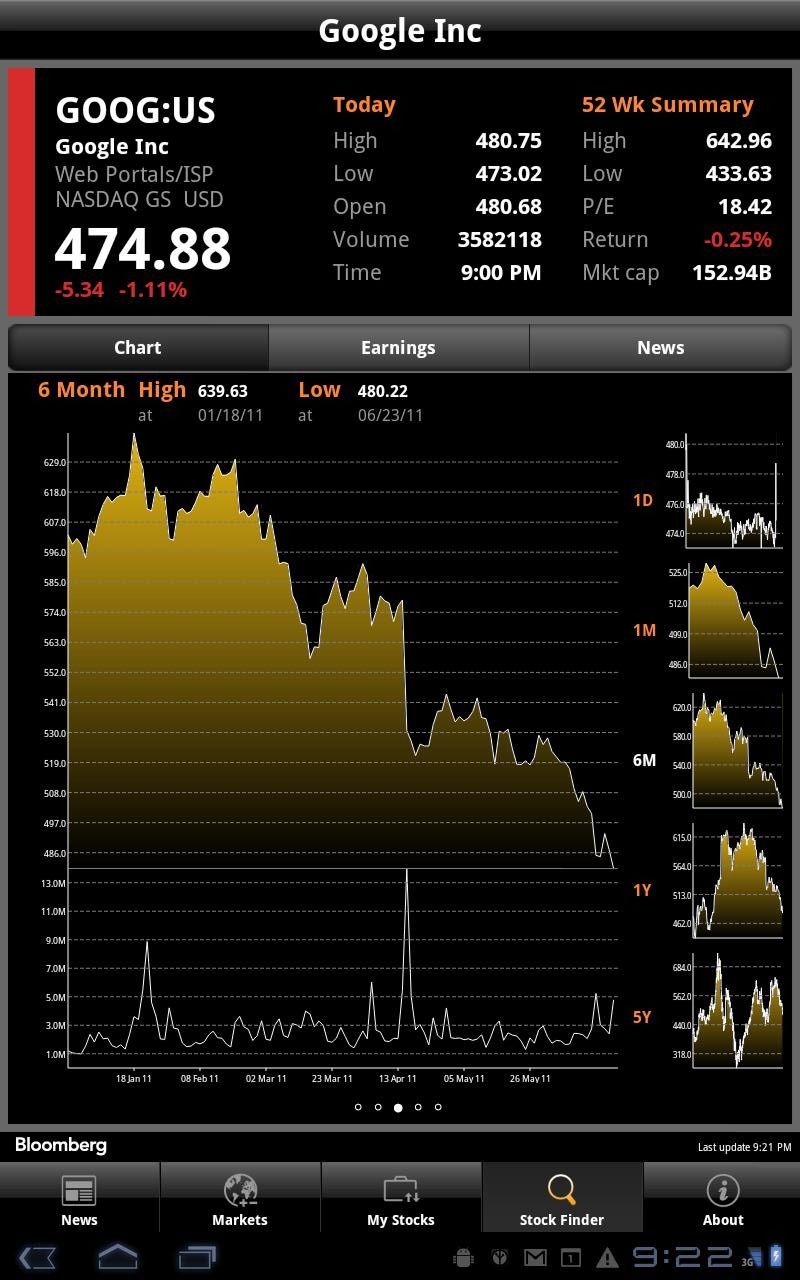
Task: Open My Stocks briefcase icon
Action: [x=400, y=1197]
